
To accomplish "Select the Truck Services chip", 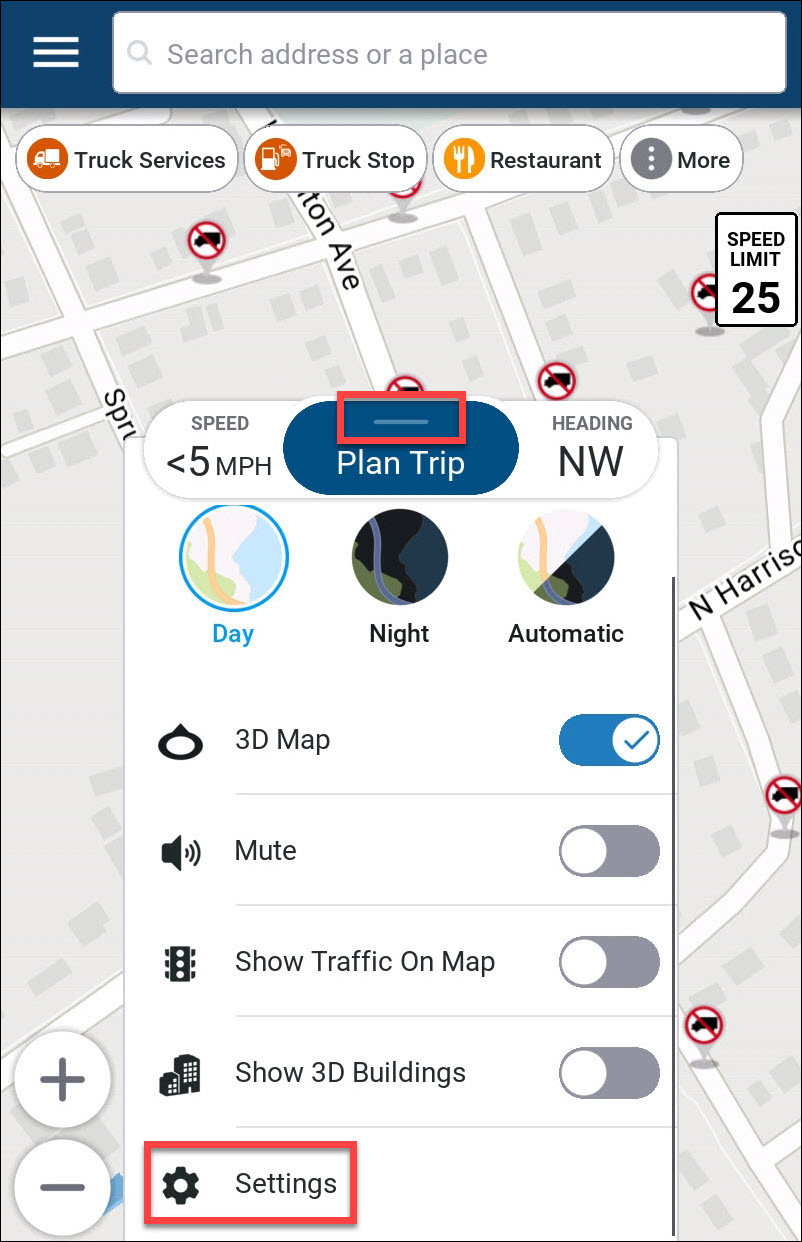I will [127, 160].
